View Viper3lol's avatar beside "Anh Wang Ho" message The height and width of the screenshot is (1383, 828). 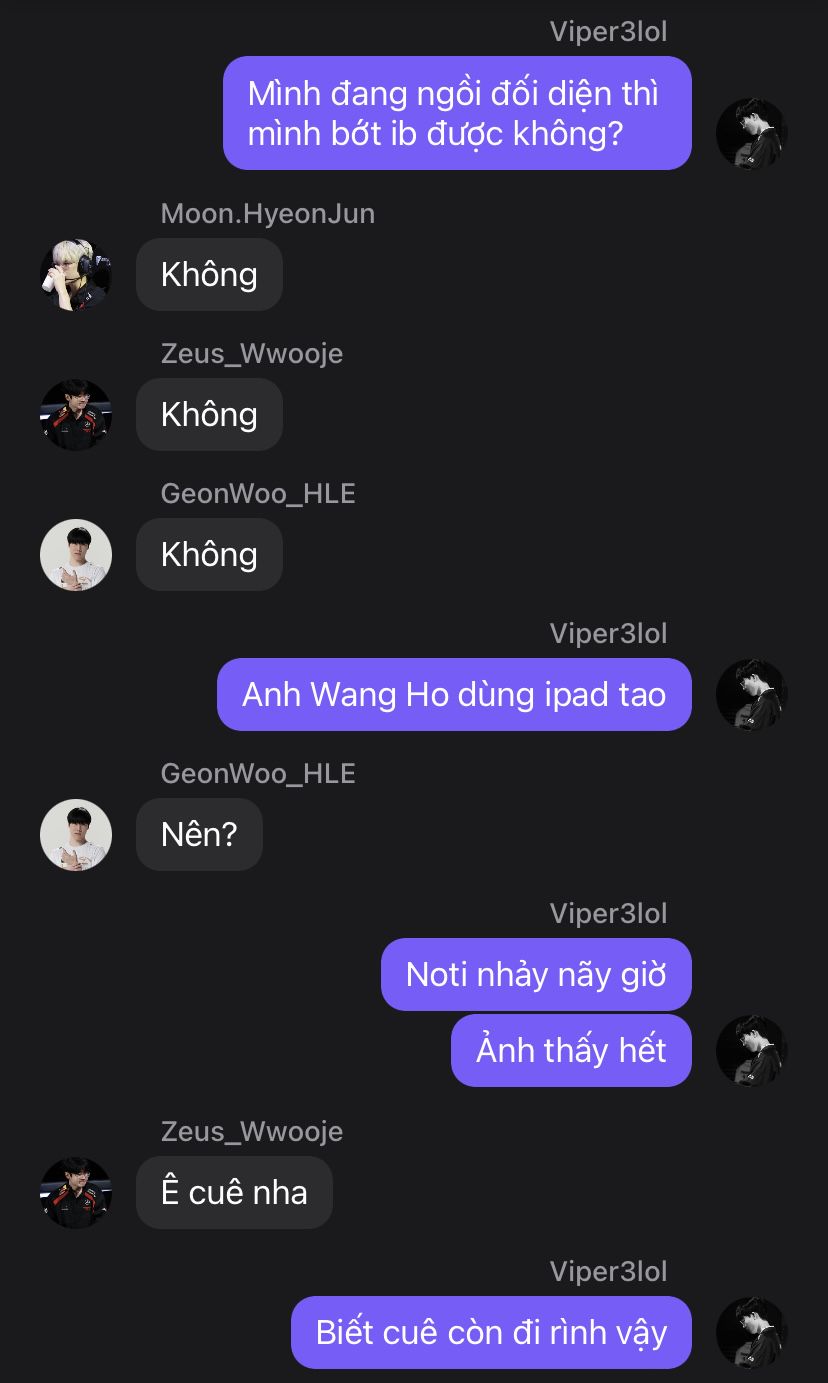752,695
